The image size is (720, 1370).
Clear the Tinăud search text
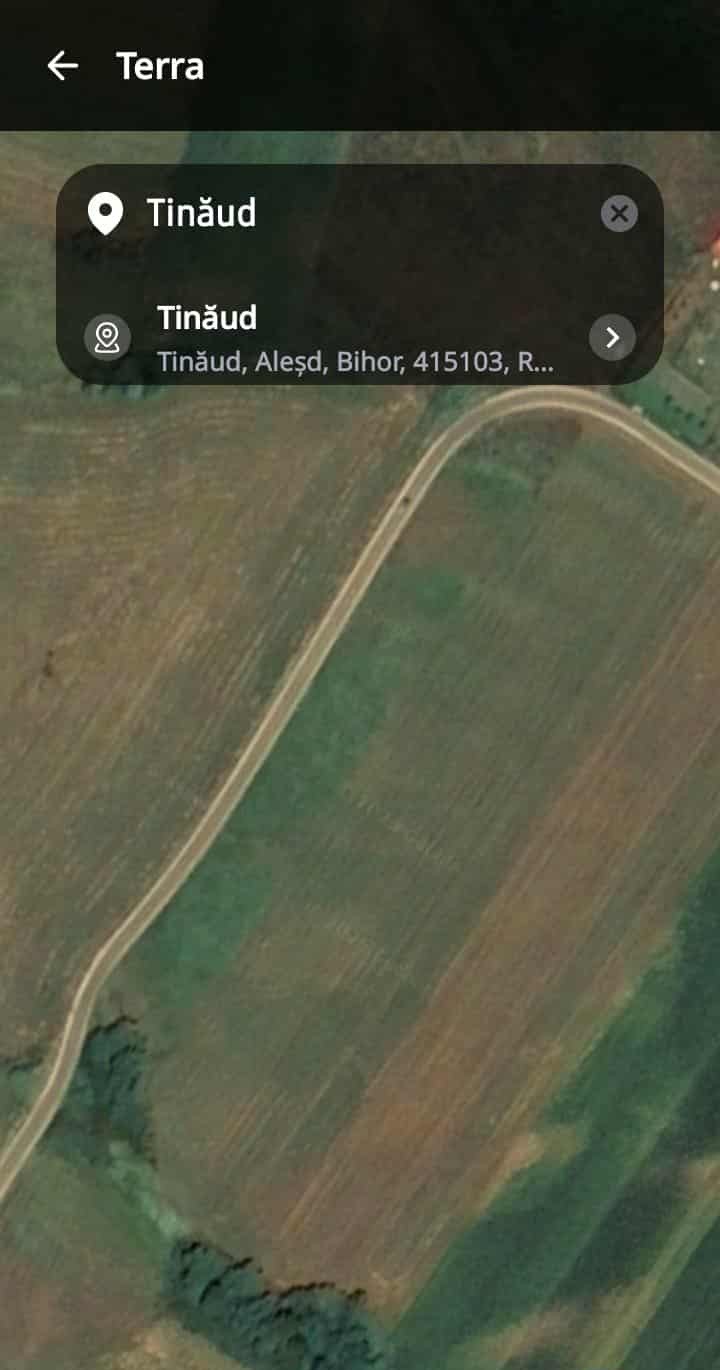click(619, 213)
